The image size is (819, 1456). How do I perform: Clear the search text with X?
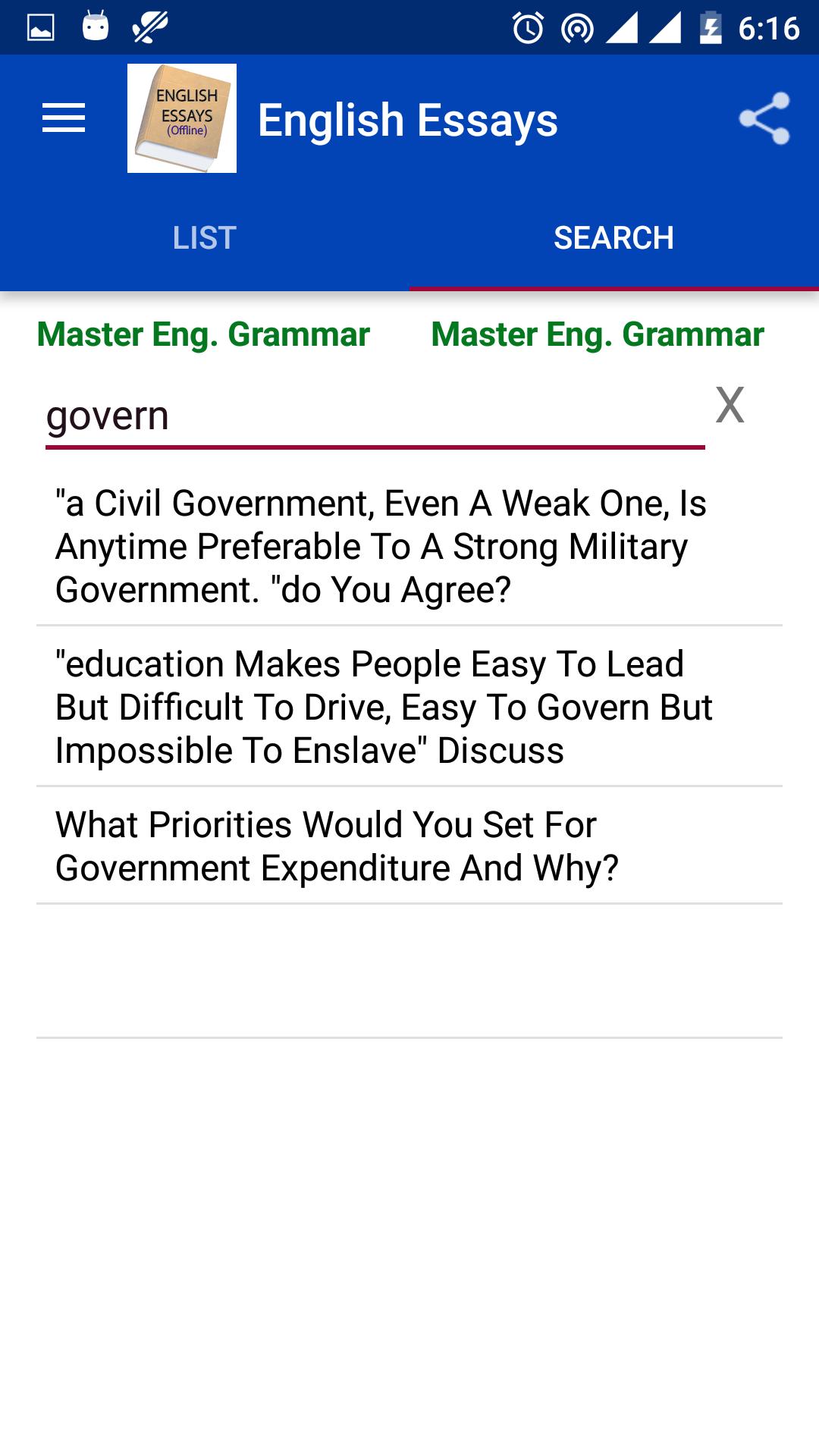(730, 405)
